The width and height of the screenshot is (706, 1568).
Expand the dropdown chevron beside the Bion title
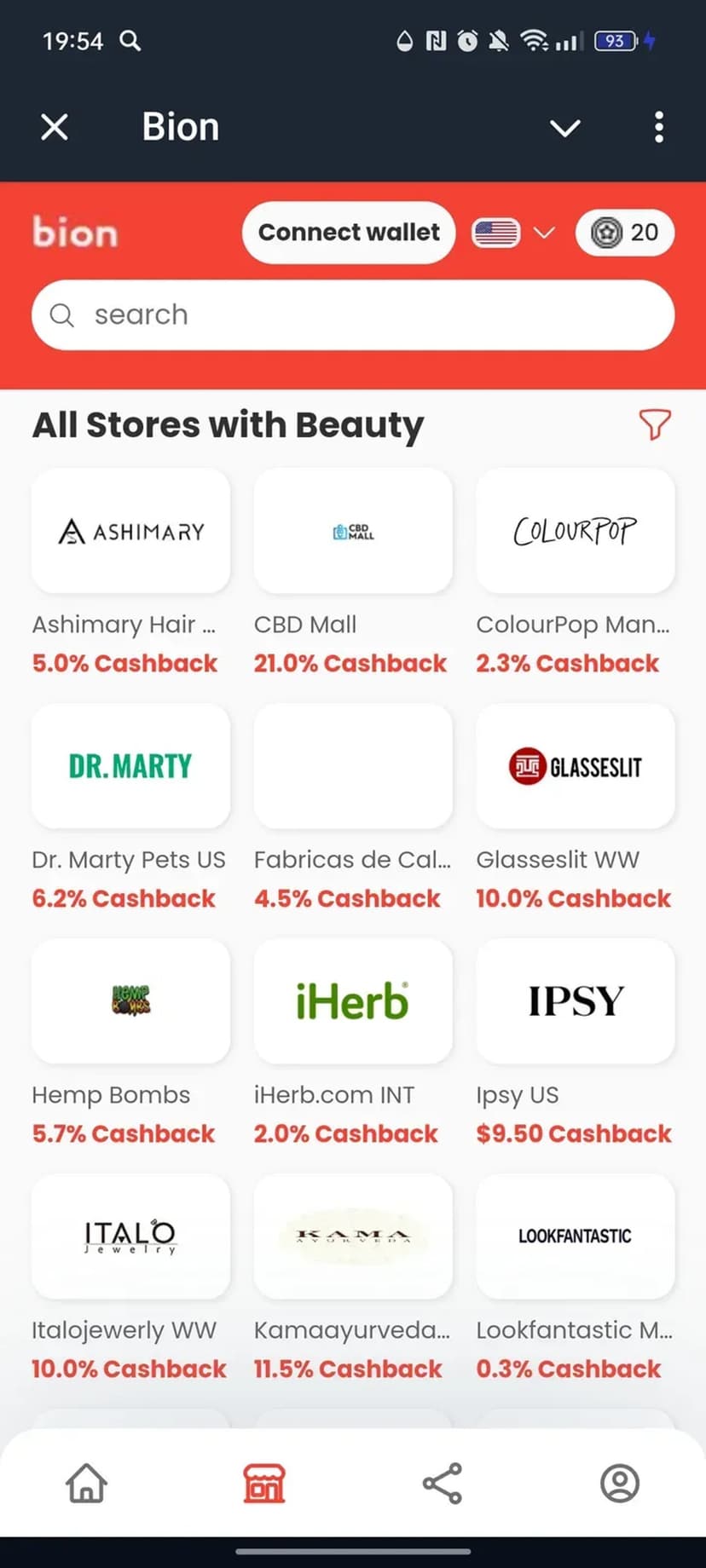(x=564, y=128)
